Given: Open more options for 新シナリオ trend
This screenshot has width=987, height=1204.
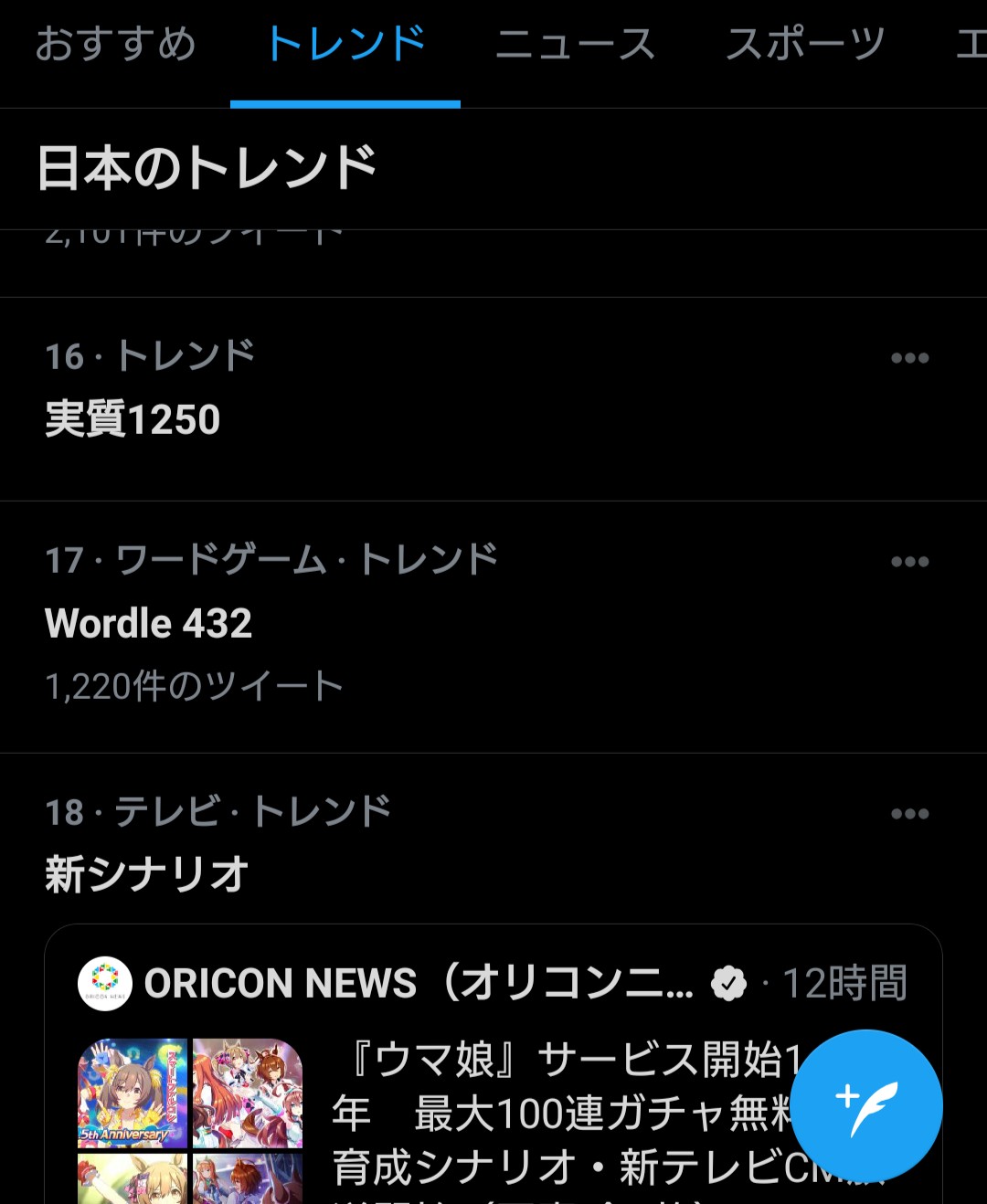Looking at the screenshot, I should tap(909, 814).
